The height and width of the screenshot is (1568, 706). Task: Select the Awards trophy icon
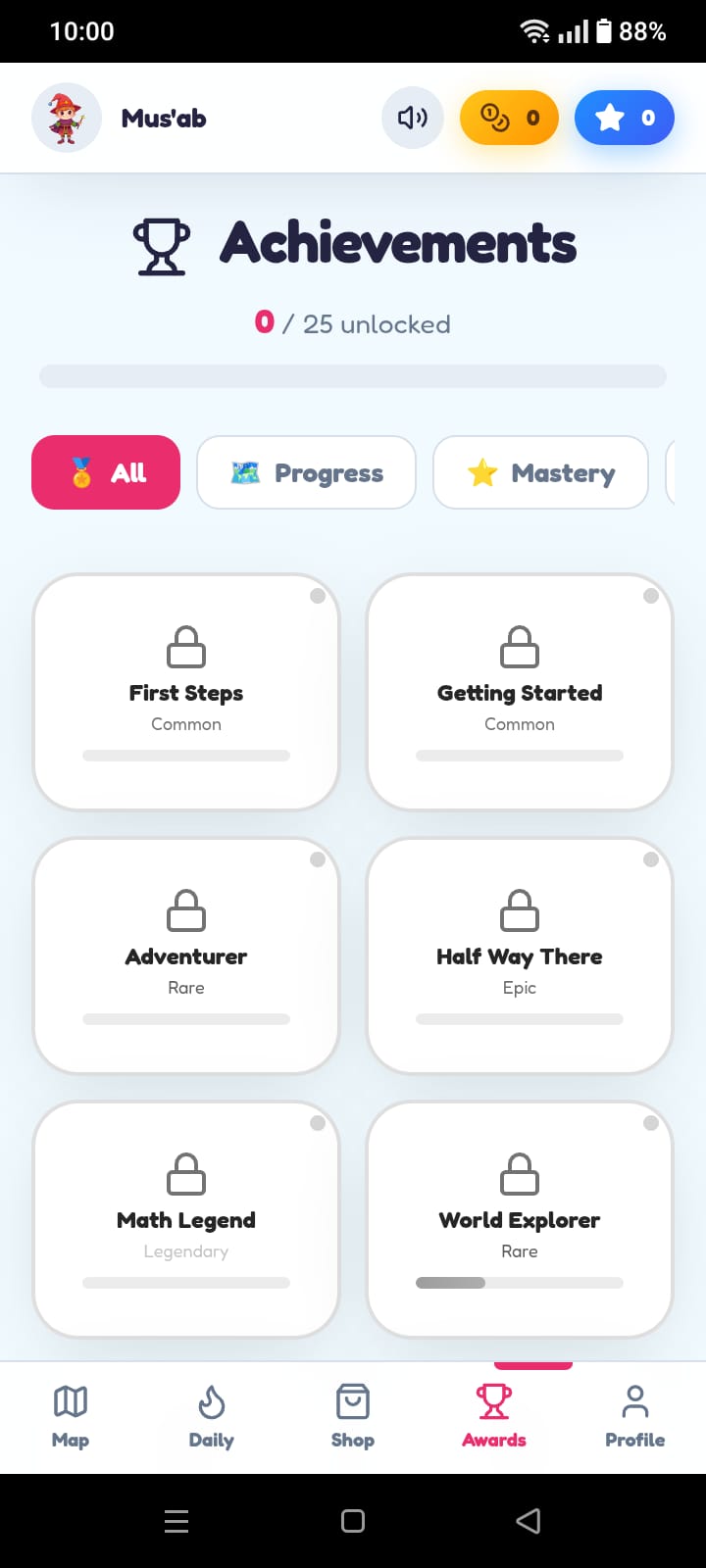[493, 1401]
